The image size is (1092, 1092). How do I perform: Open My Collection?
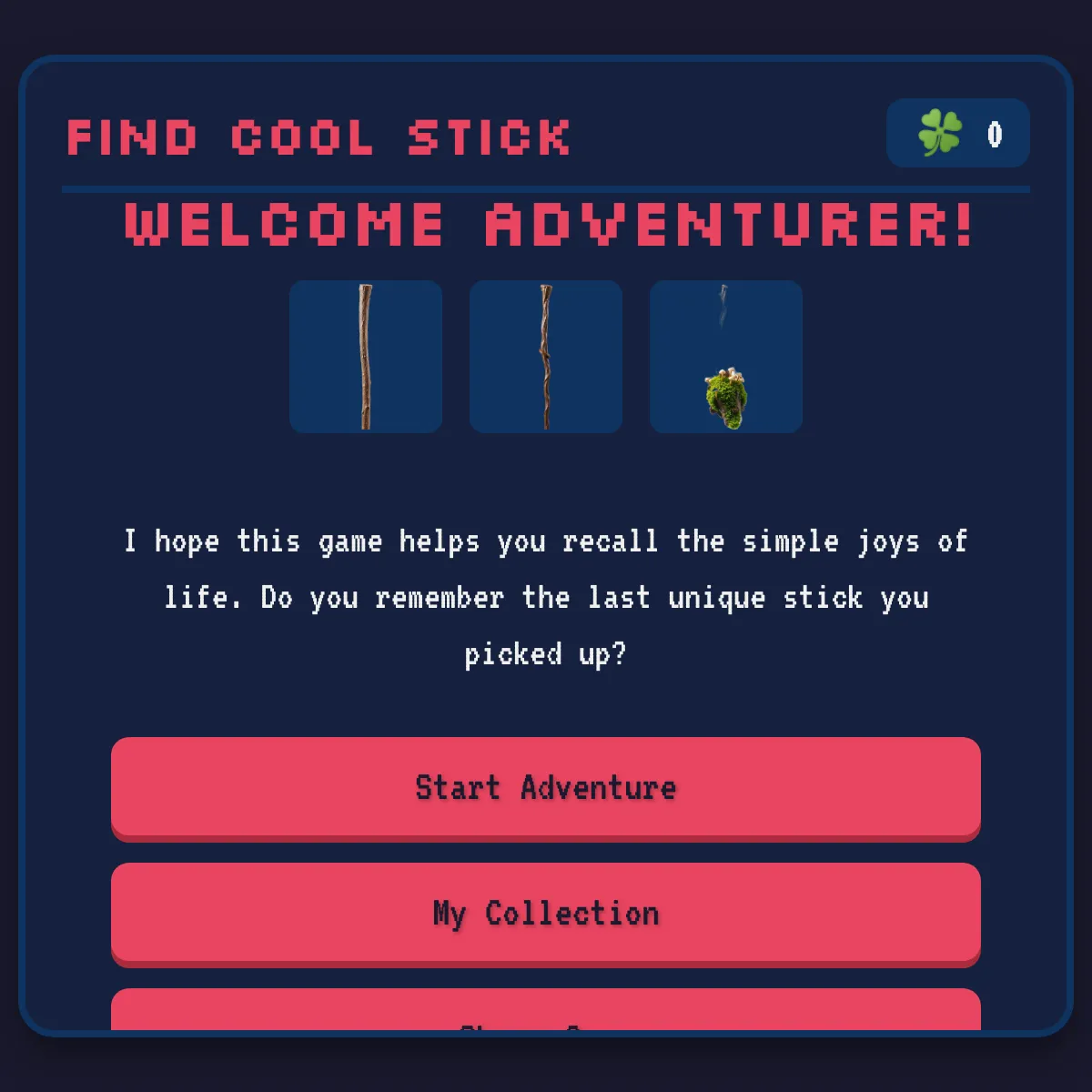click(x=546, y=913)
